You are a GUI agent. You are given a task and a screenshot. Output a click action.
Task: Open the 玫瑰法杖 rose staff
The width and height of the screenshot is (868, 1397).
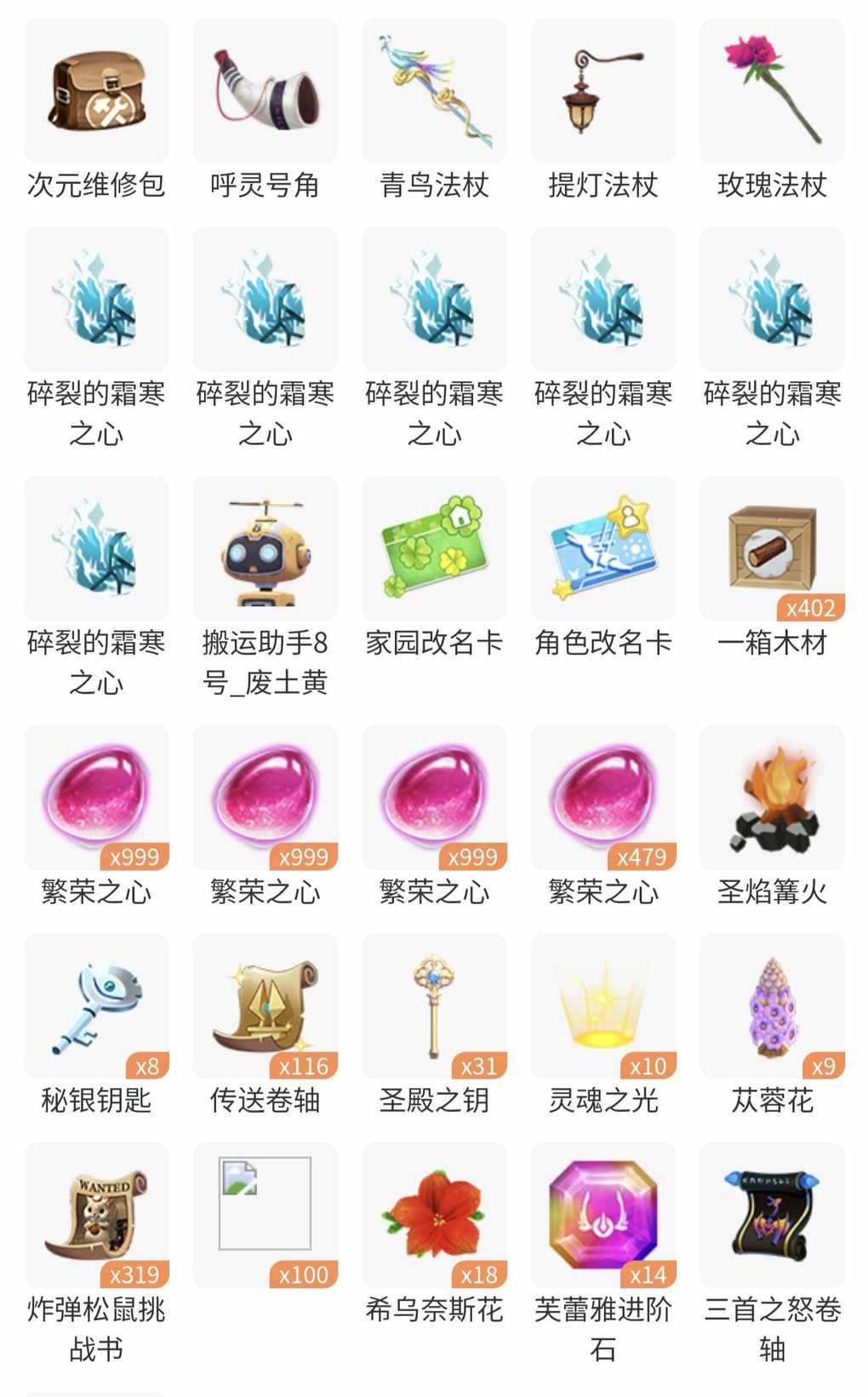coord(772,91)
